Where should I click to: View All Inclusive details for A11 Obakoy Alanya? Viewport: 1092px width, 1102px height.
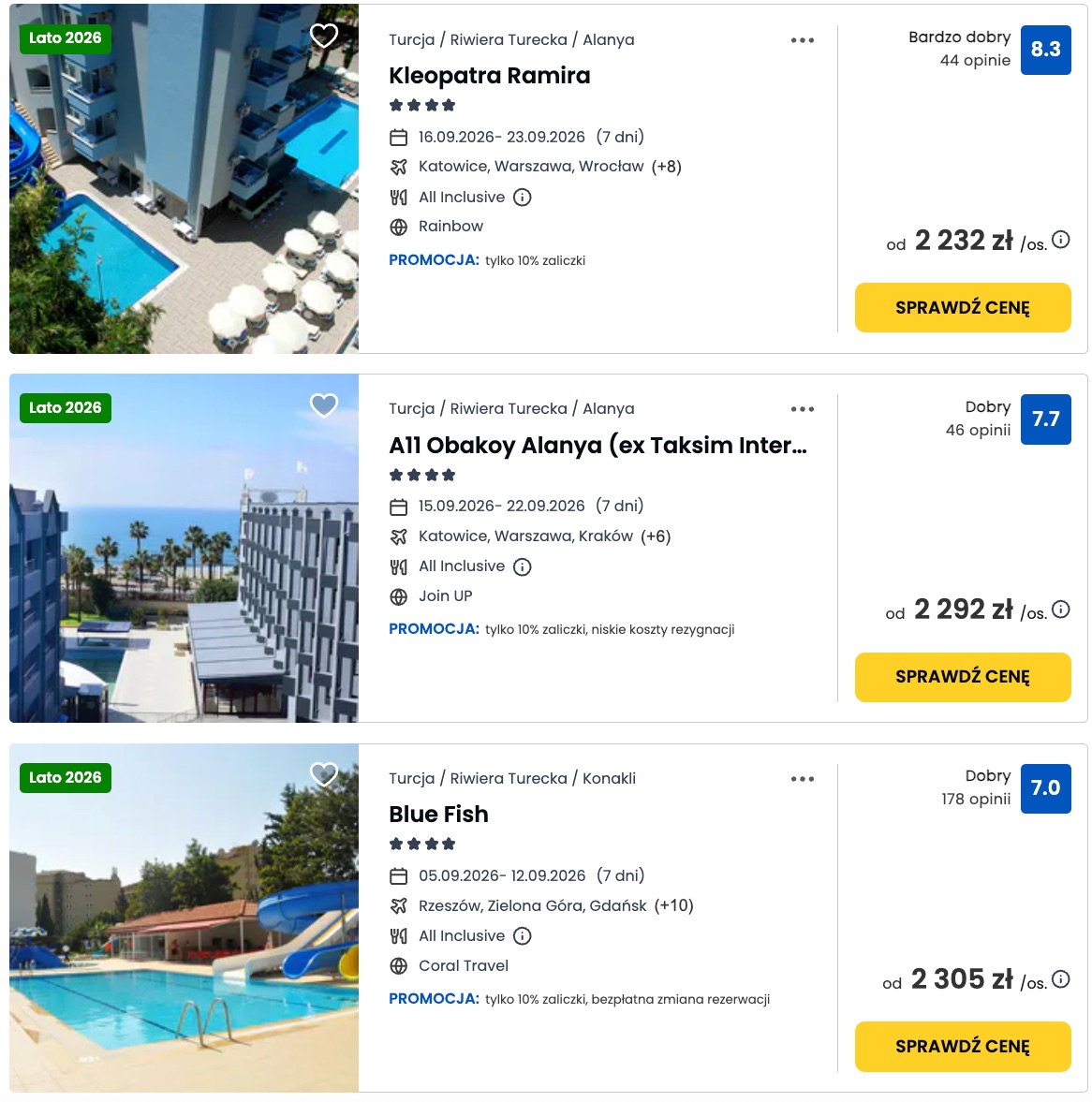(523, 566)
